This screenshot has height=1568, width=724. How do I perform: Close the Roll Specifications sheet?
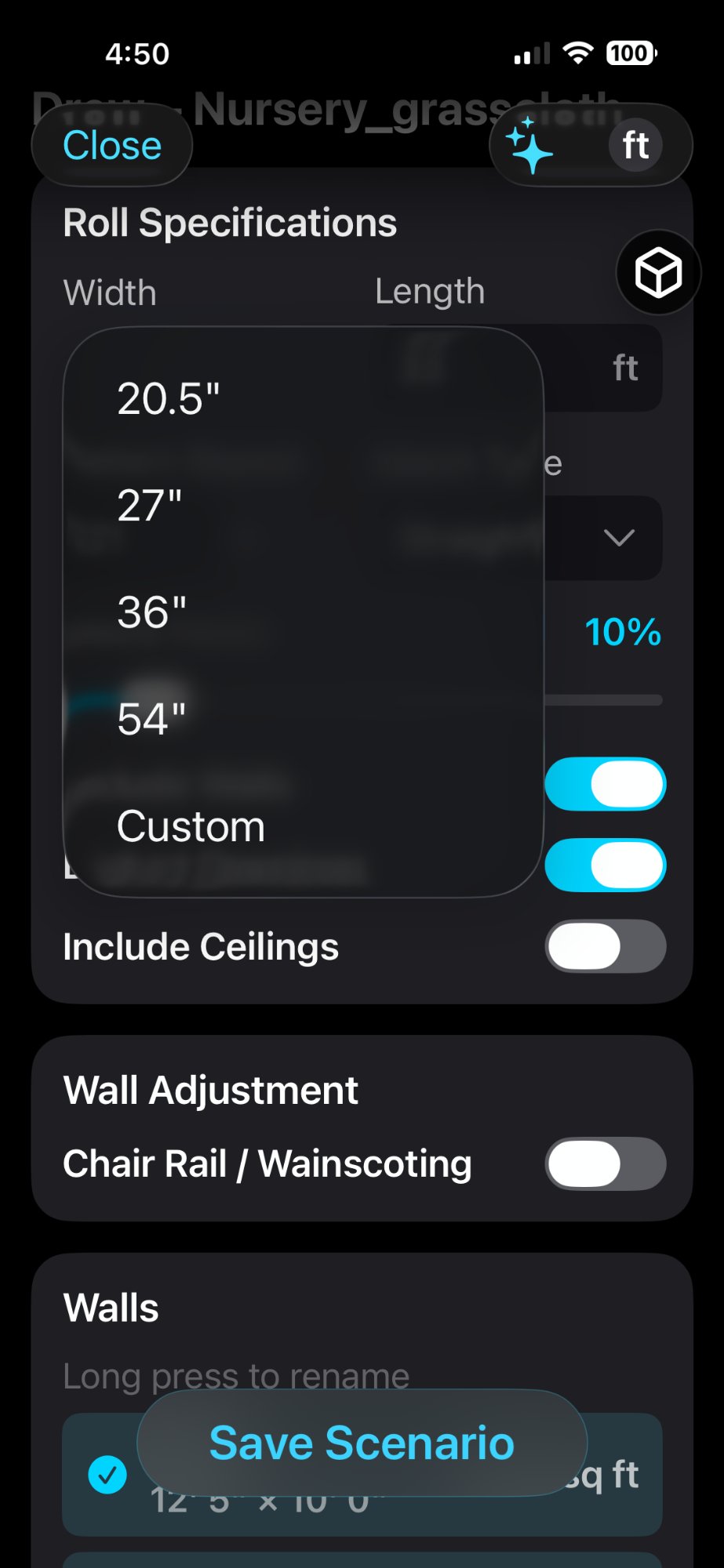[111, 144]
